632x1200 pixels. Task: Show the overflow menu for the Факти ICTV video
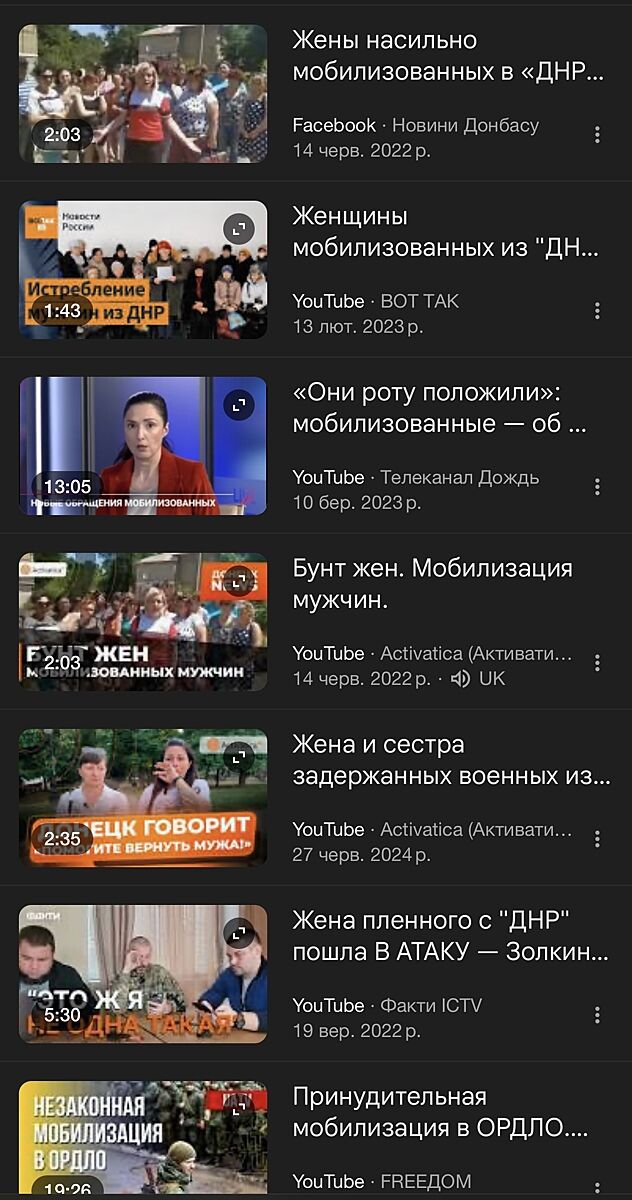597,1015
